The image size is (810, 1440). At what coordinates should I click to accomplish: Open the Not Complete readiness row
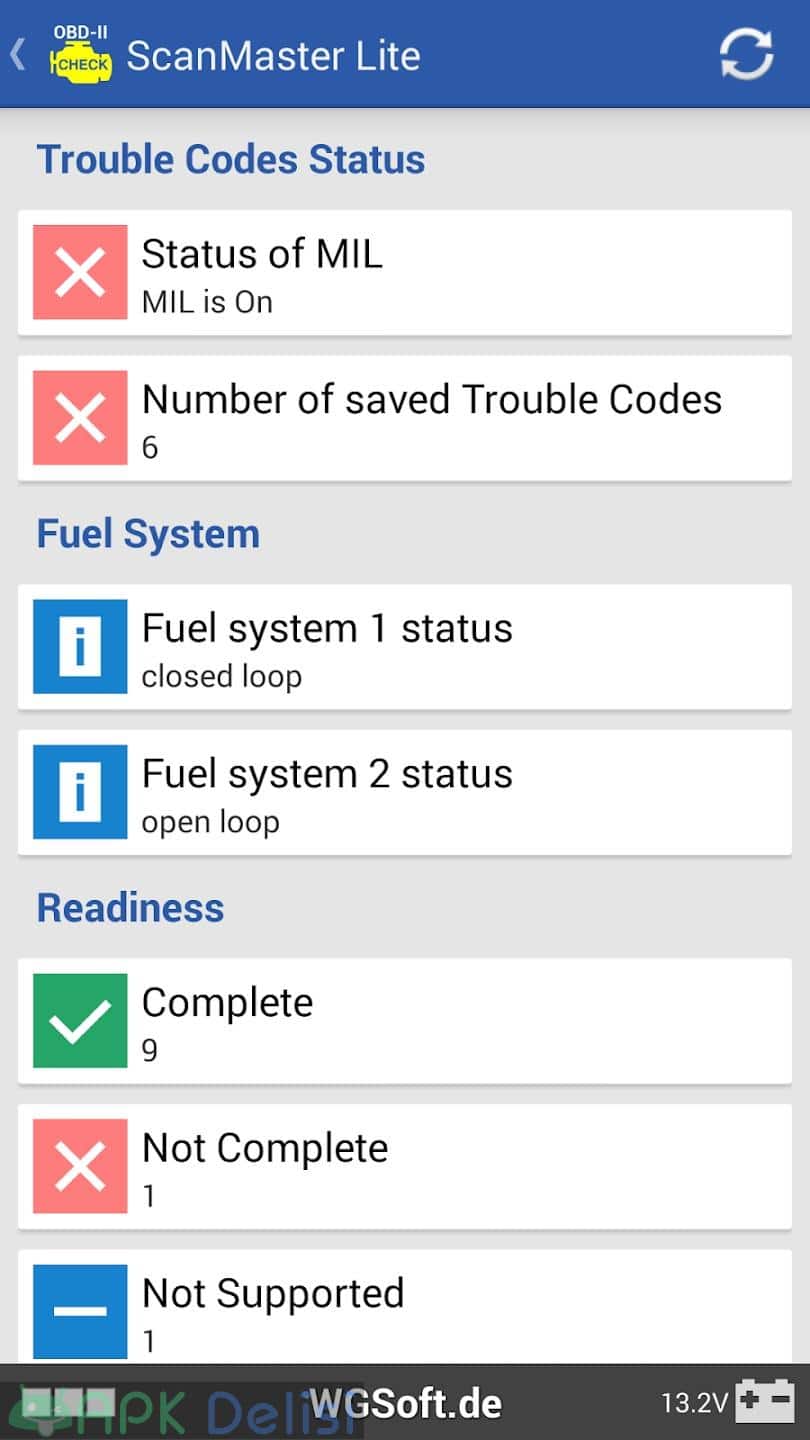405,1167
